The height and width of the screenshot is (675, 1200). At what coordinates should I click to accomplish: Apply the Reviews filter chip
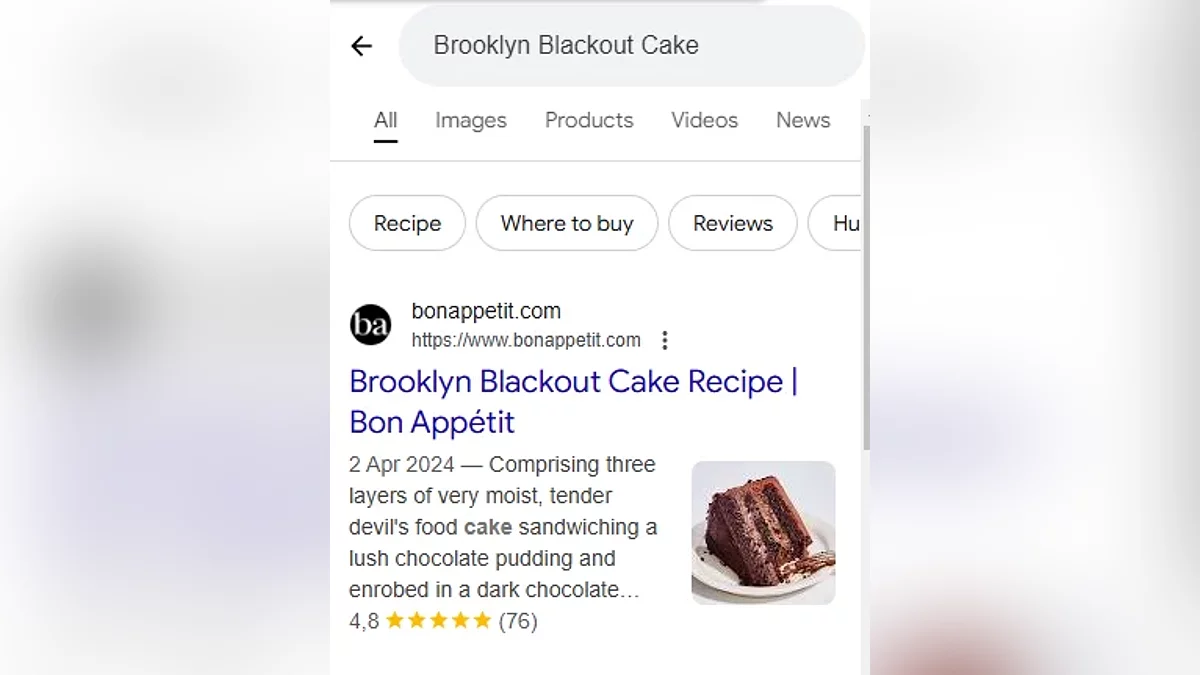[732, 223]
